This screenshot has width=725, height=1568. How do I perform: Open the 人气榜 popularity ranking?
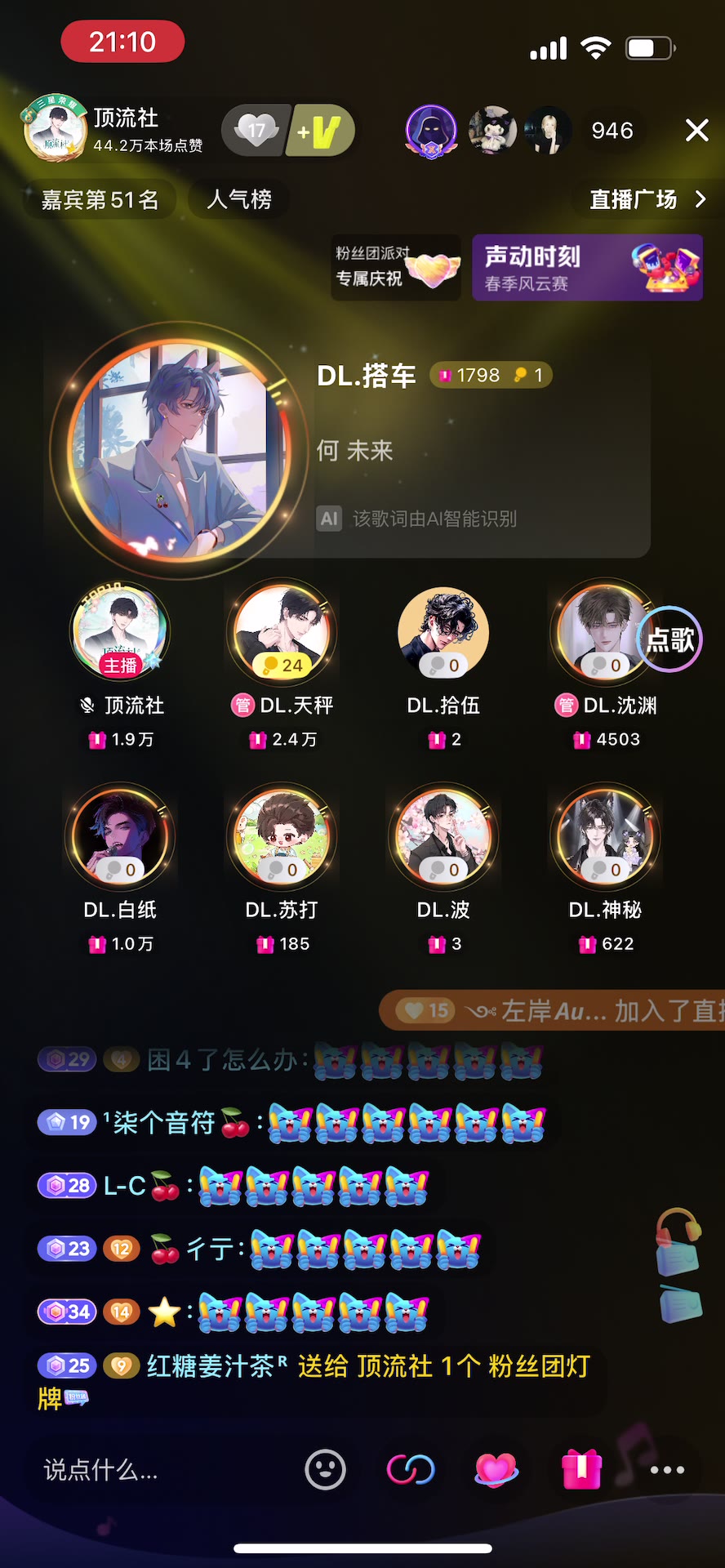coord(238,199)
